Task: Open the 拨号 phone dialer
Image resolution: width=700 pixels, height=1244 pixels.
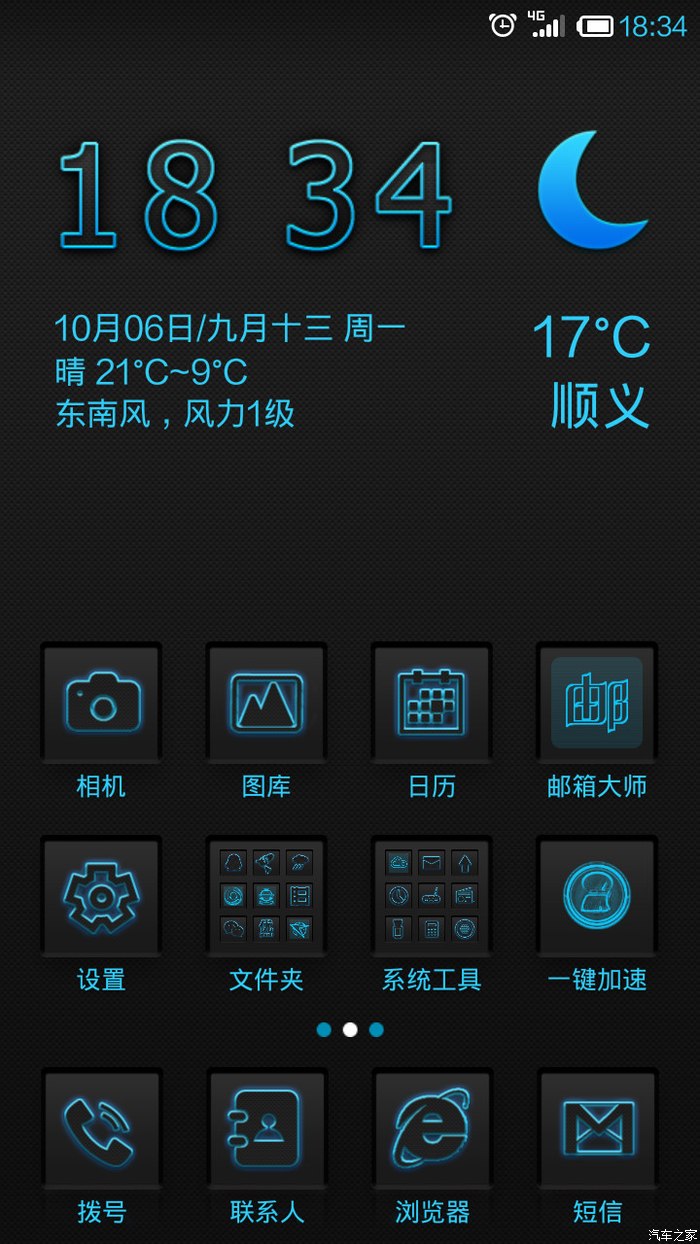Action: click(101, 1128)
